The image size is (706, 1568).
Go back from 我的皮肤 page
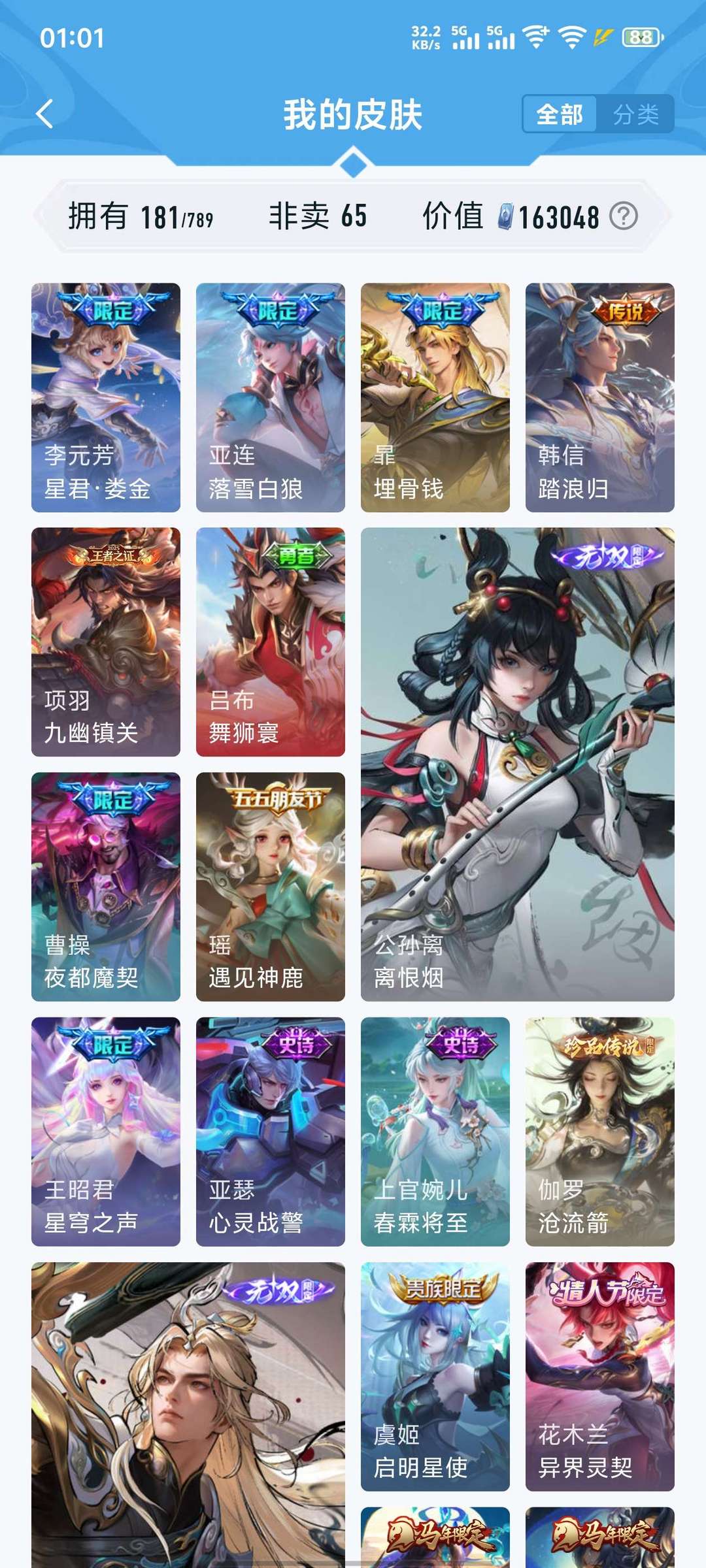(44, 114)
